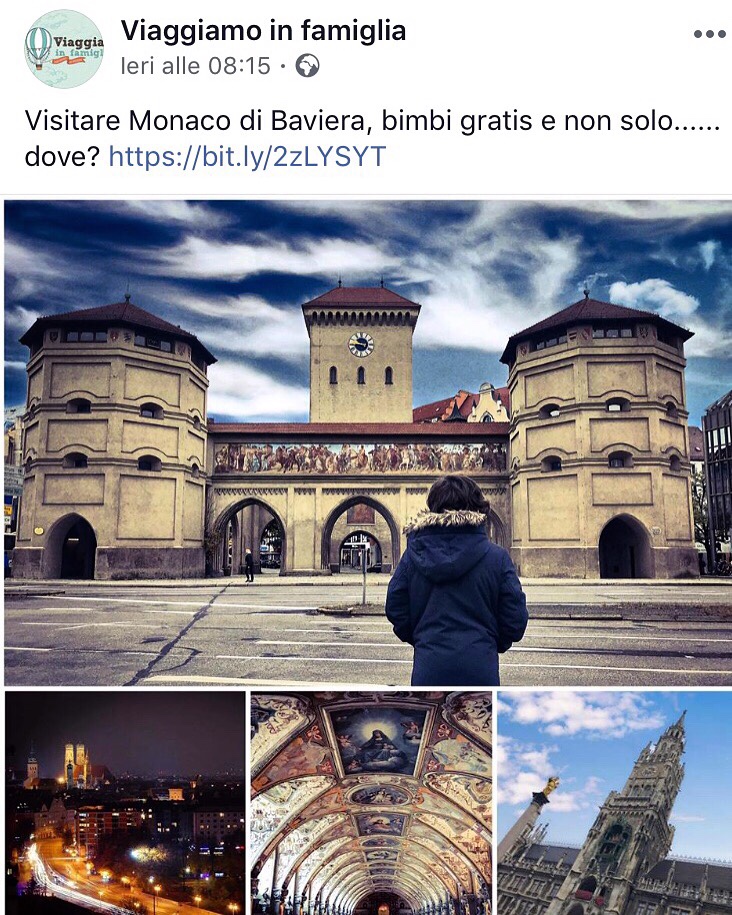This screenshot has width=732, height=915.
Task: Open the bit.ly/2zLYSYT link
Action: 246,156
